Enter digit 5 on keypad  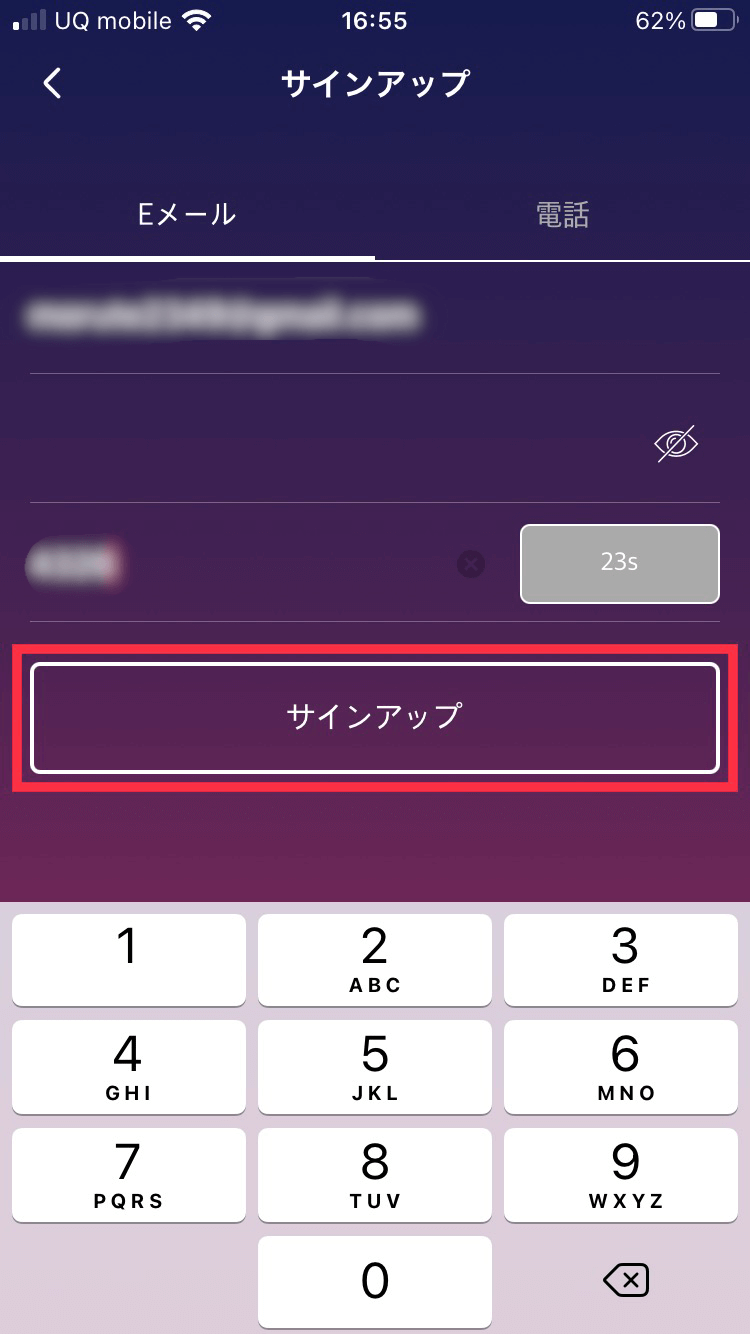point(375,1067)
